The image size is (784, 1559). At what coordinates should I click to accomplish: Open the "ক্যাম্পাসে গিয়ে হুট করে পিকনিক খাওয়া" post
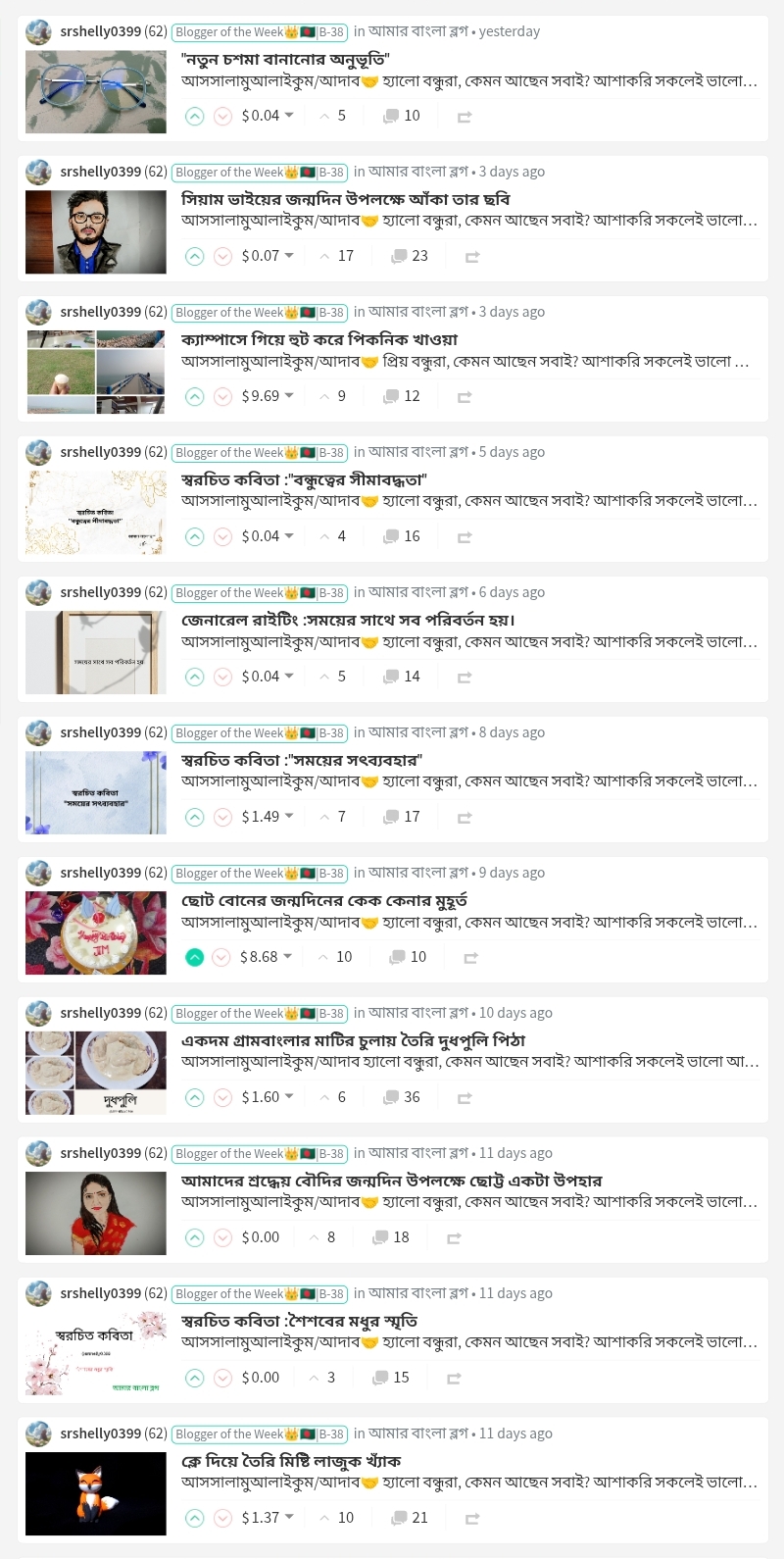[x=319, y=339]
